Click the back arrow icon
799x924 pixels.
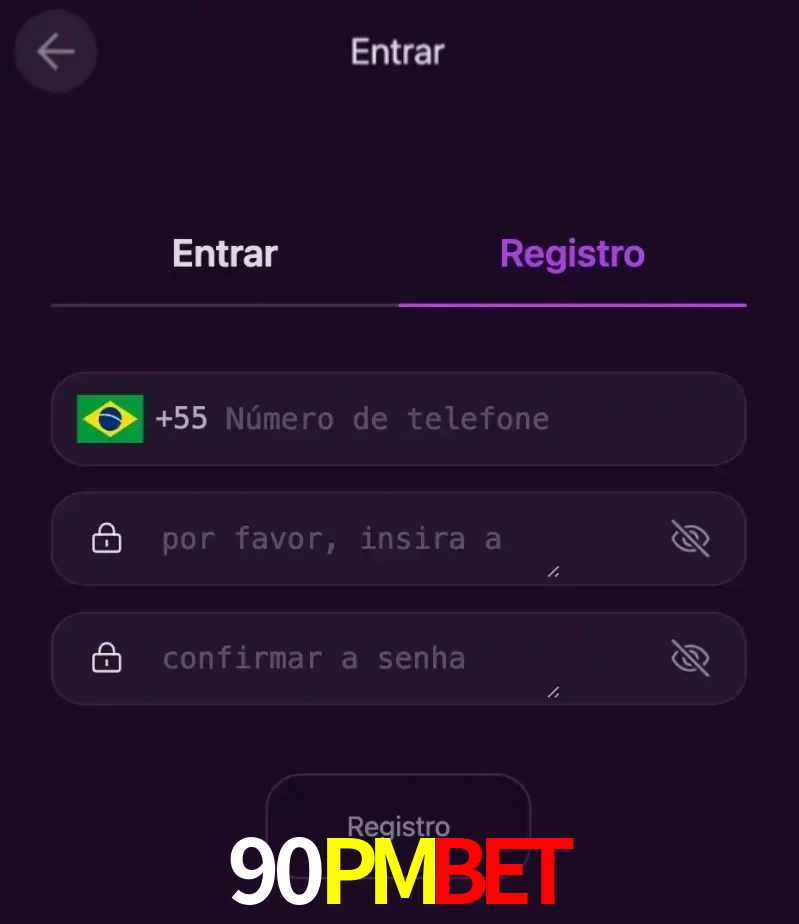click(55, 52)
